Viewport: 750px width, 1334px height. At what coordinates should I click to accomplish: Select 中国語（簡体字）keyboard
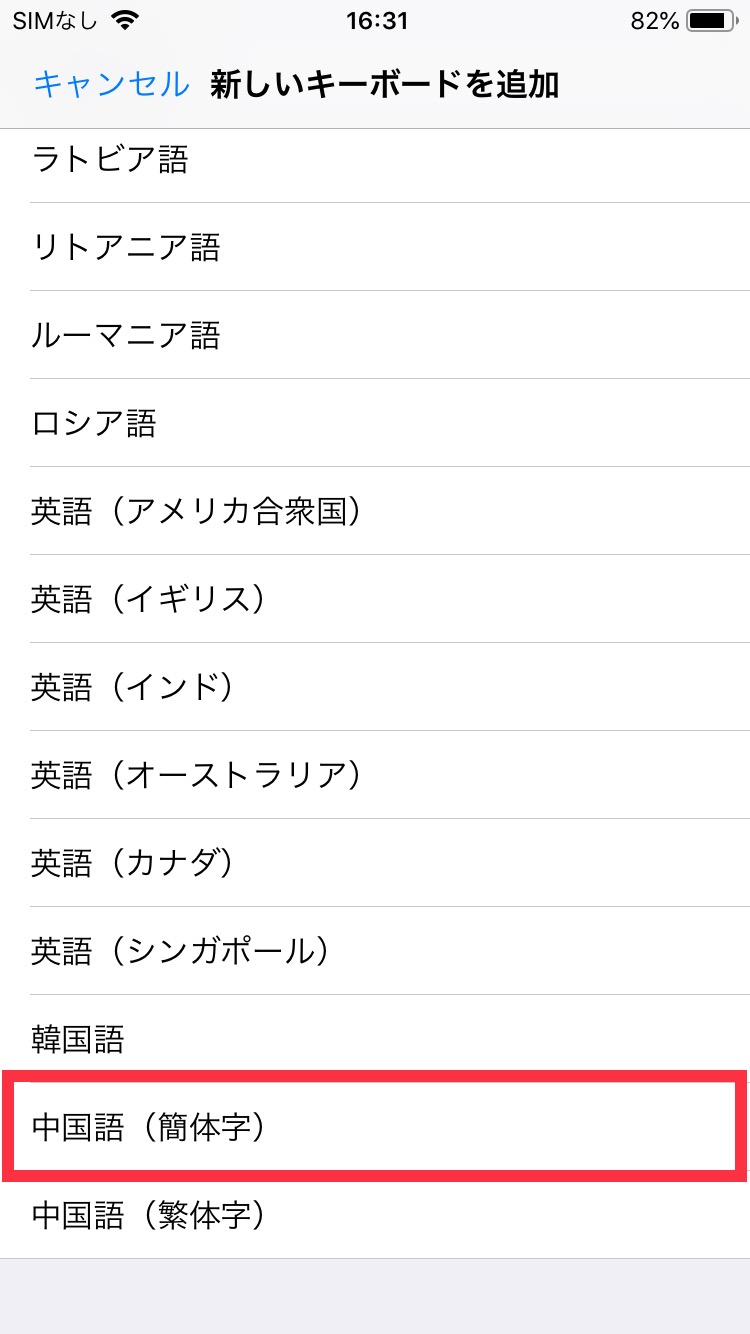pos(375,1127)
